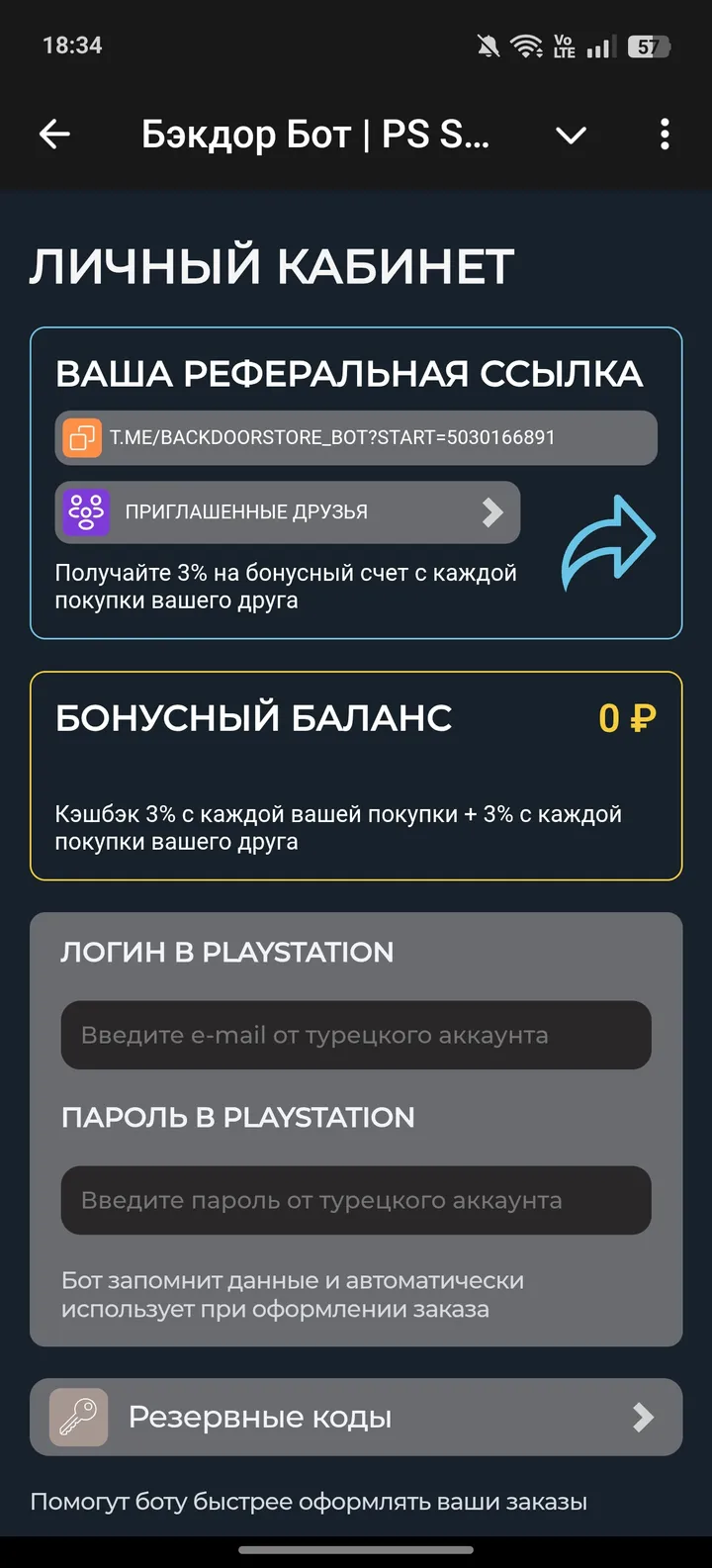Focus the PlayStation e-mail login field
This screenshot has width=712, height=1568.
356,1036
